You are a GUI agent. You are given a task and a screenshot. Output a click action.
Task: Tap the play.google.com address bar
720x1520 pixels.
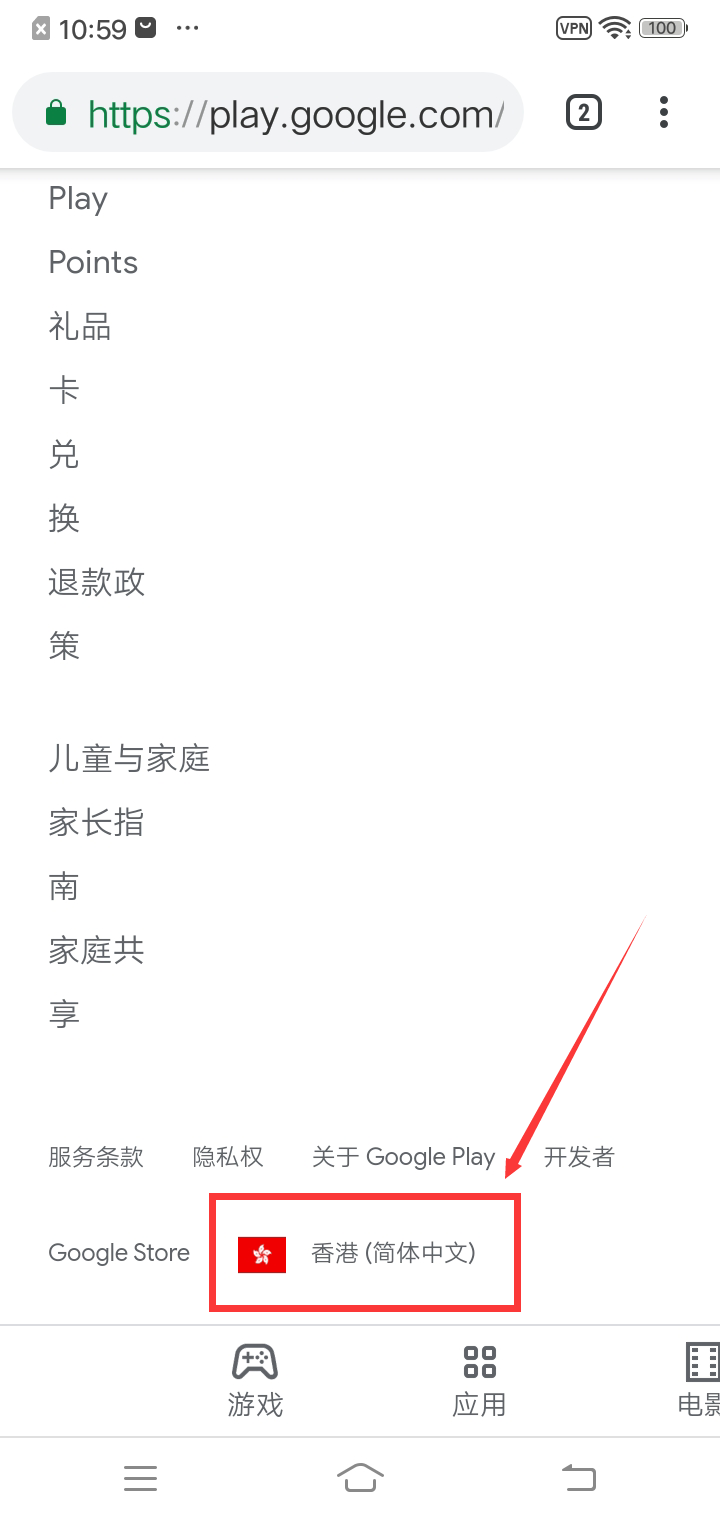(x=267, y=113)
